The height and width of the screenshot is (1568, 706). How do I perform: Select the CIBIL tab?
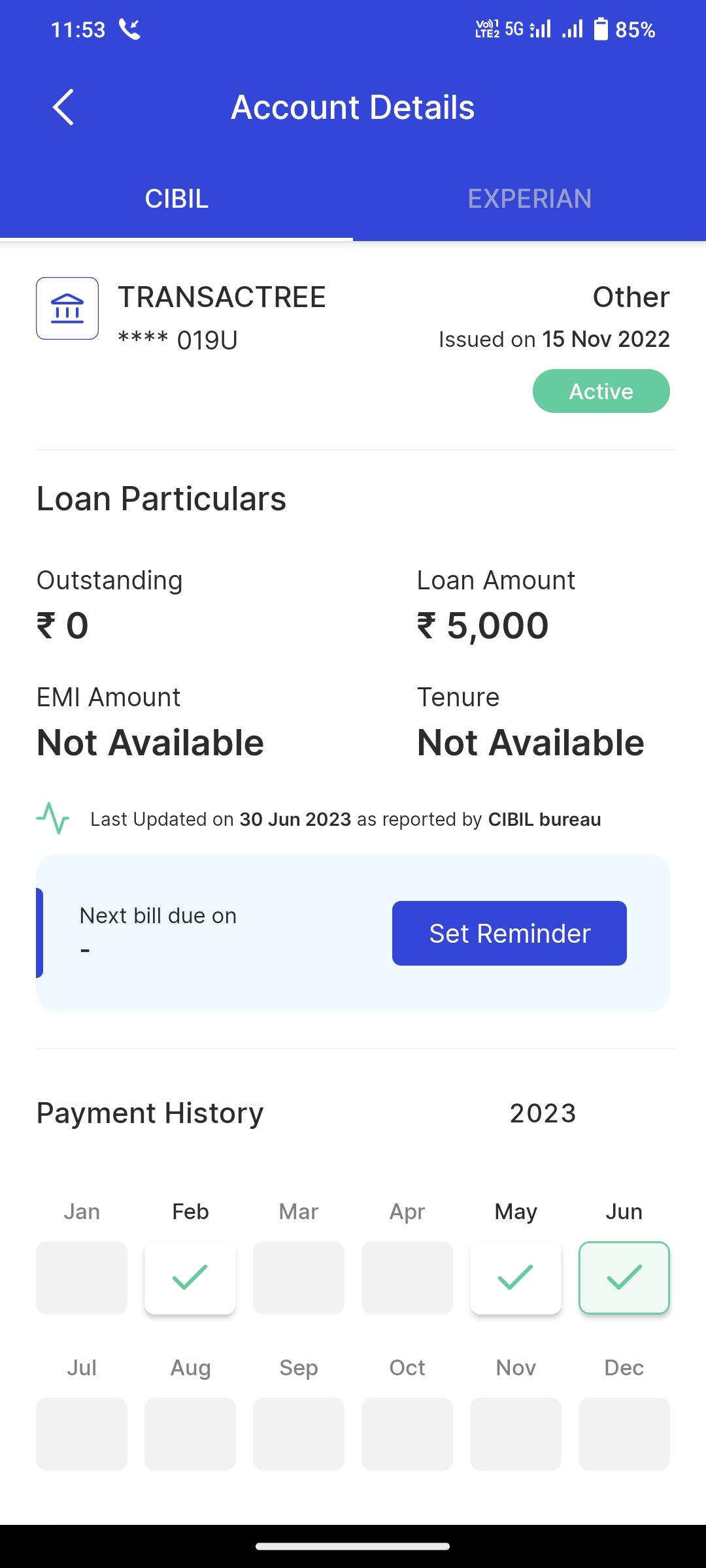click(x=176, y=199)
